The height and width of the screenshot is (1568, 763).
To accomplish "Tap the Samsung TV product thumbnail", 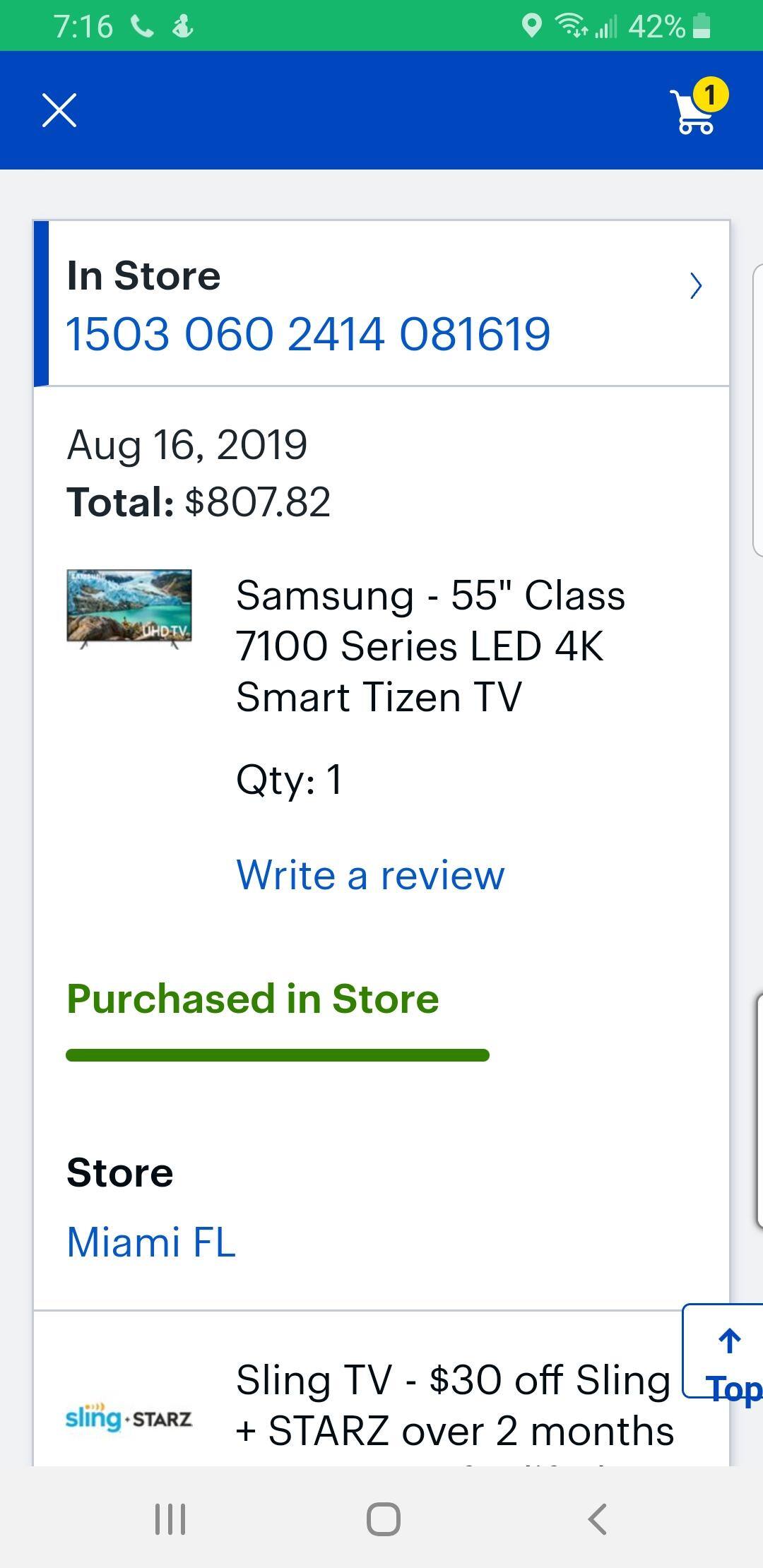I will tap(128, 610).
